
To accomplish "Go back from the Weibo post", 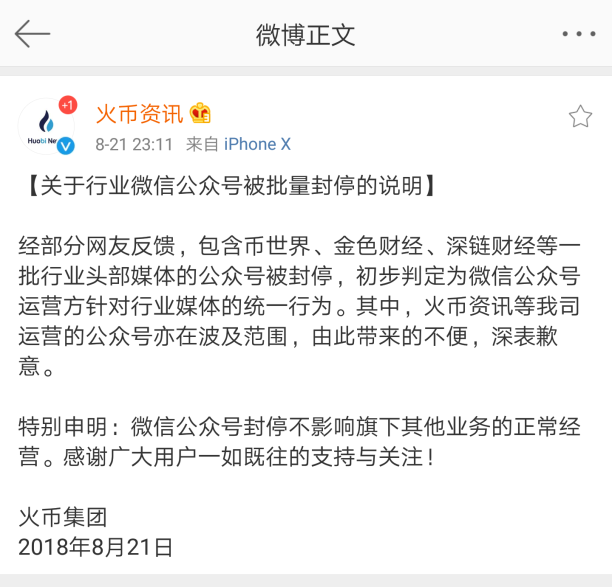I will [32, 34].
